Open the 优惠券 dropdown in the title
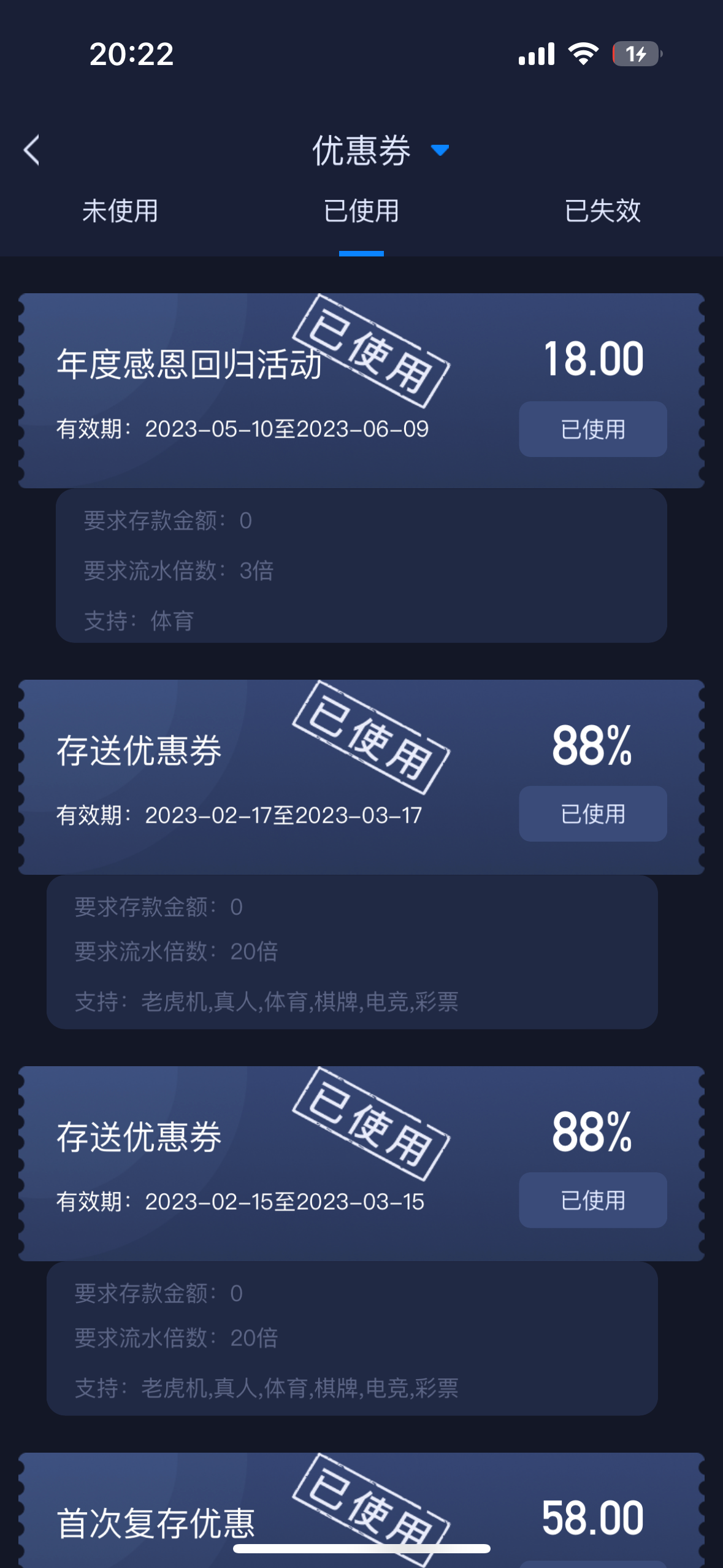This screenshot has width=723, height=1568. (x=380, y=150)
